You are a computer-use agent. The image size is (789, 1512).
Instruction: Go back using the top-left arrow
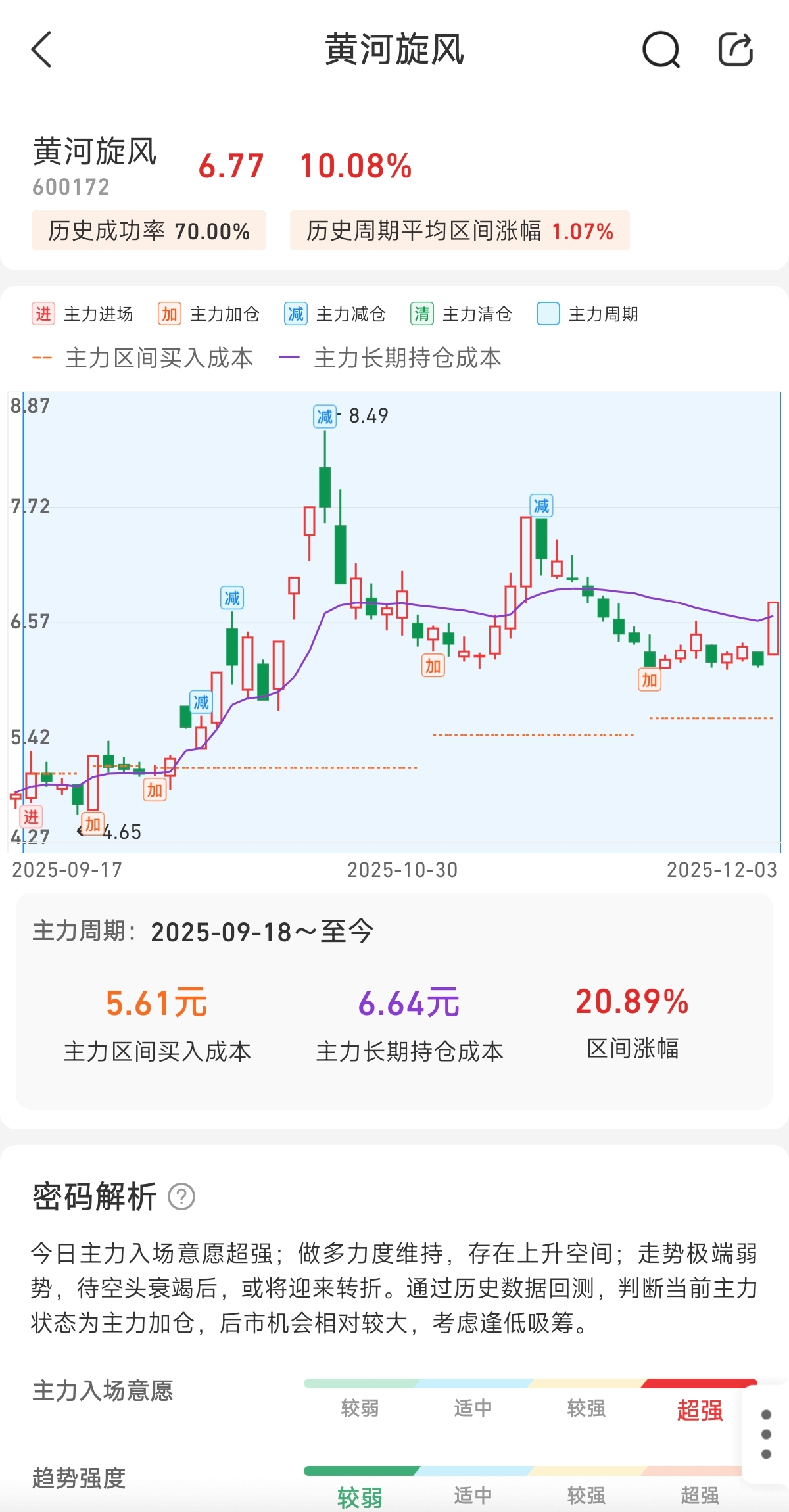41,50
